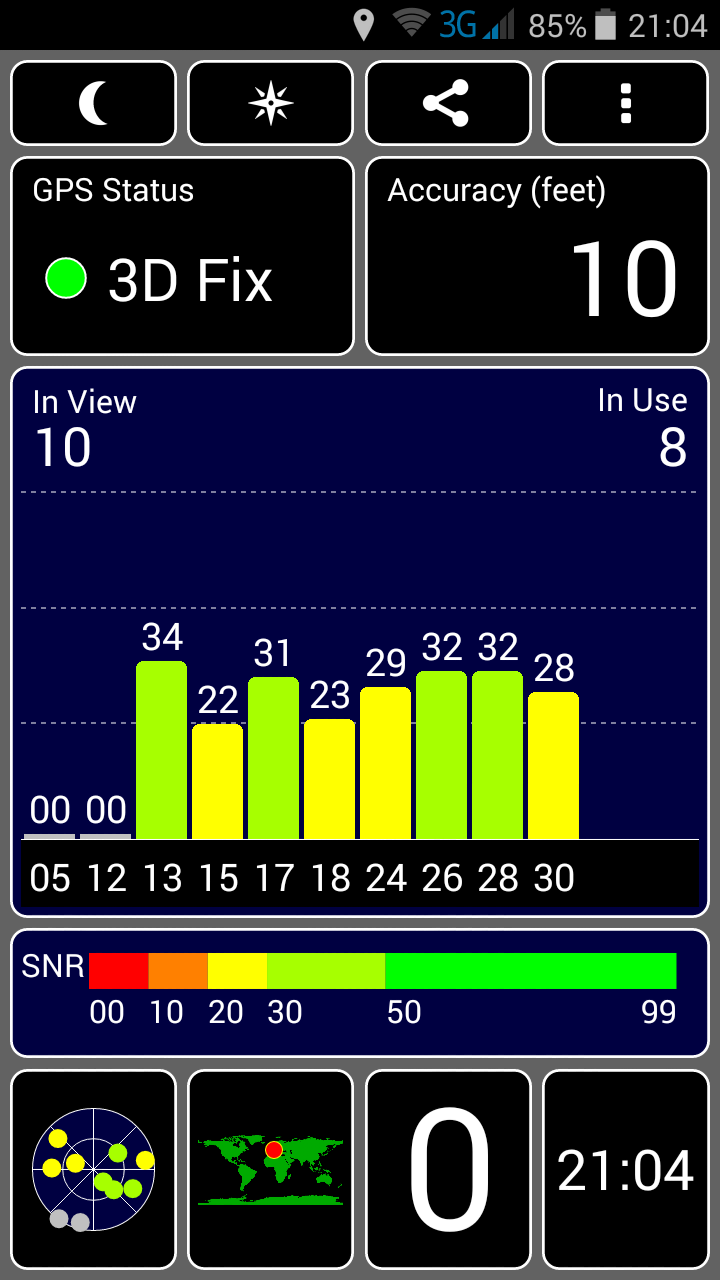Open the time tile showing 21:04
This screenshot has height=1280, width=720.
click(626, 1169)
